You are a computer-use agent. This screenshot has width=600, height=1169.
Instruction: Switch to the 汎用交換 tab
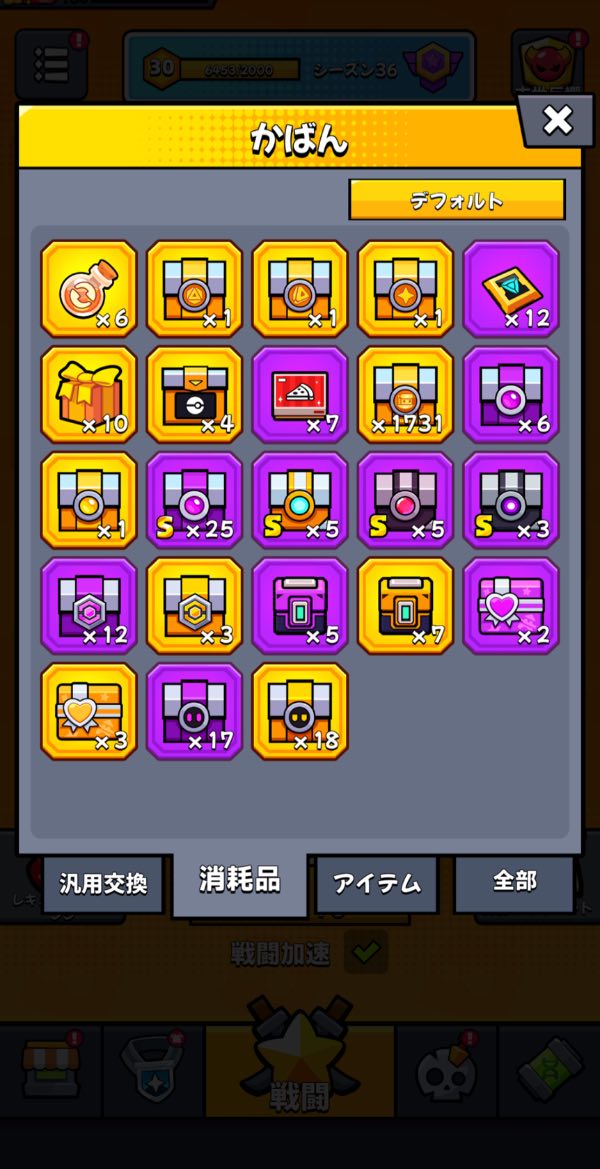point(103,884)
